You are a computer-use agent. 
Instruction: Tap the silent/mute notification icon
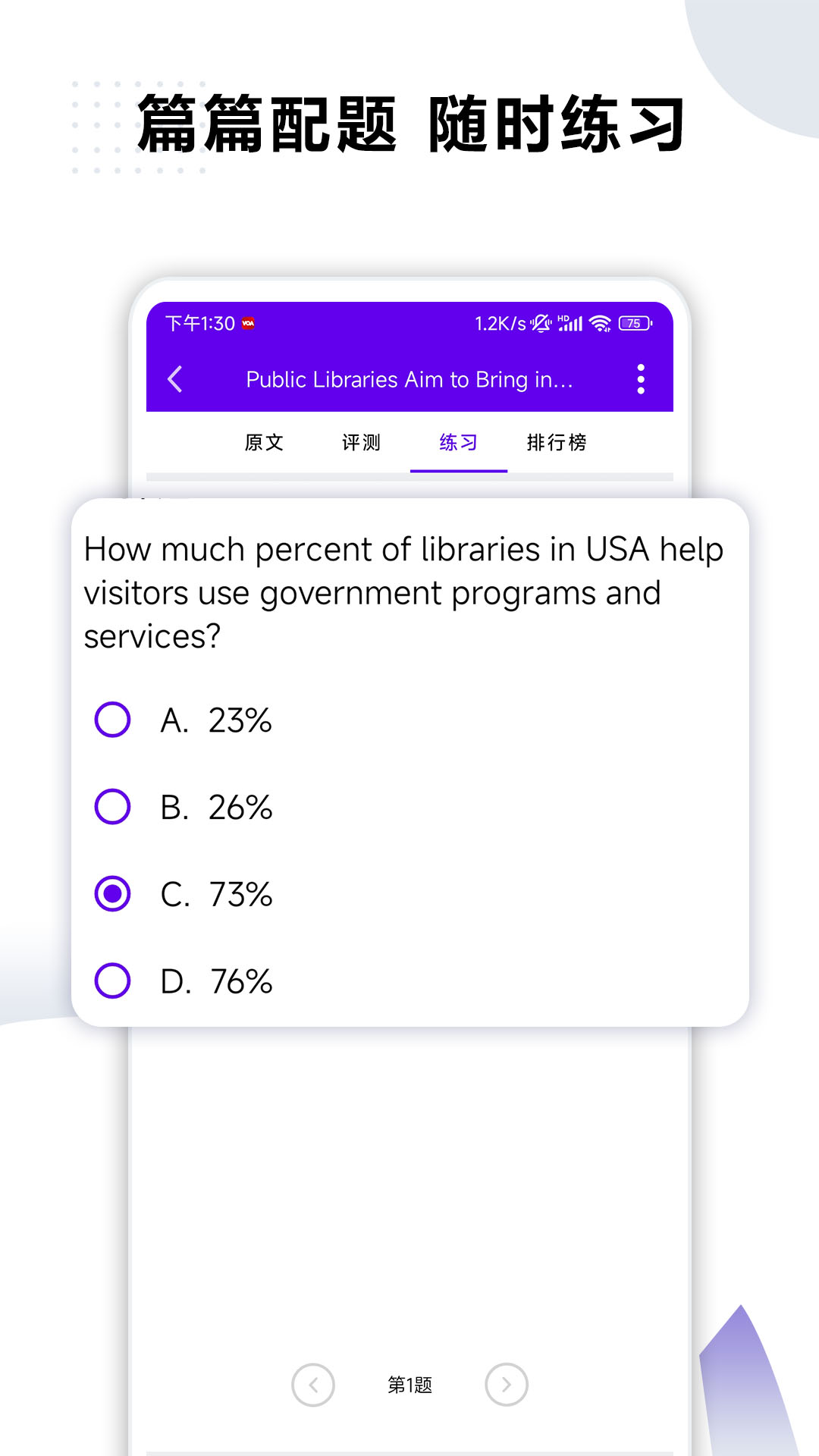pos(540,322)
